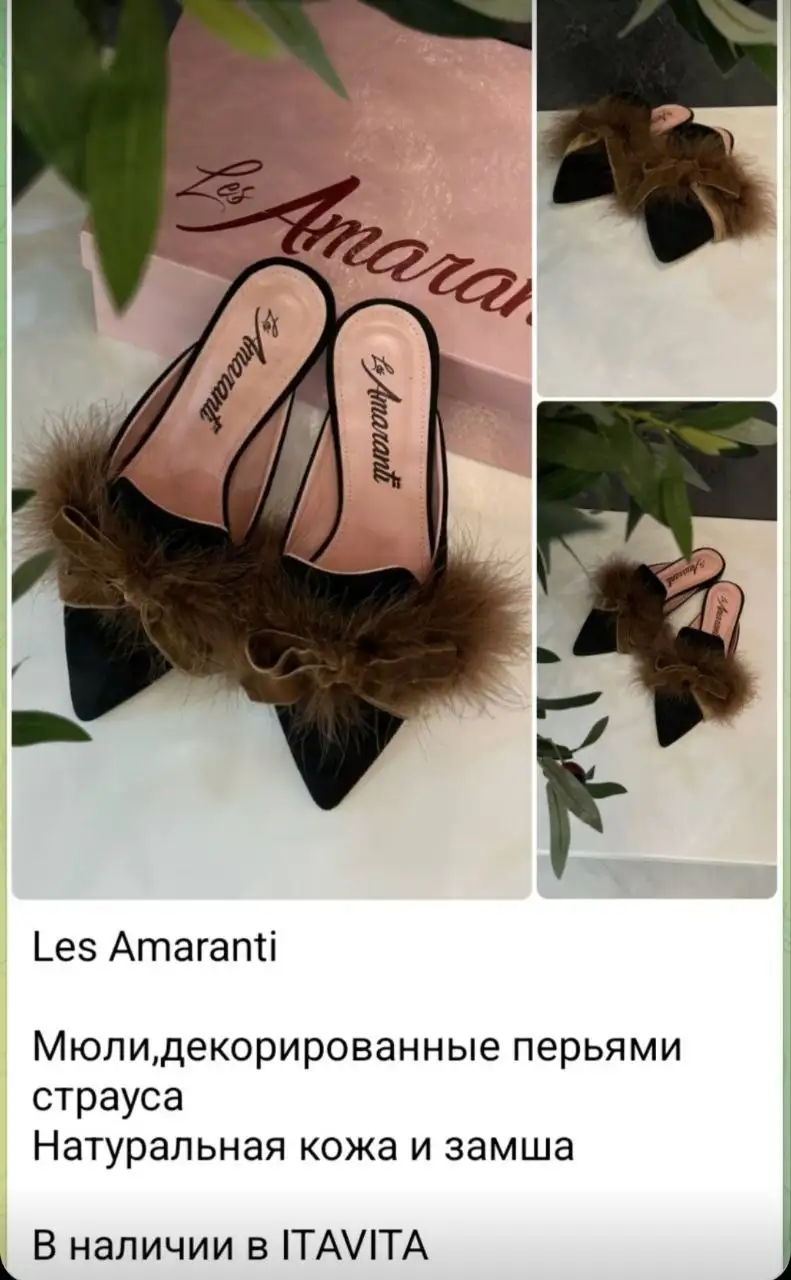Open the large photo with the pink Les Amaranti box
The image size is (791, 1280).
(271, 450)
